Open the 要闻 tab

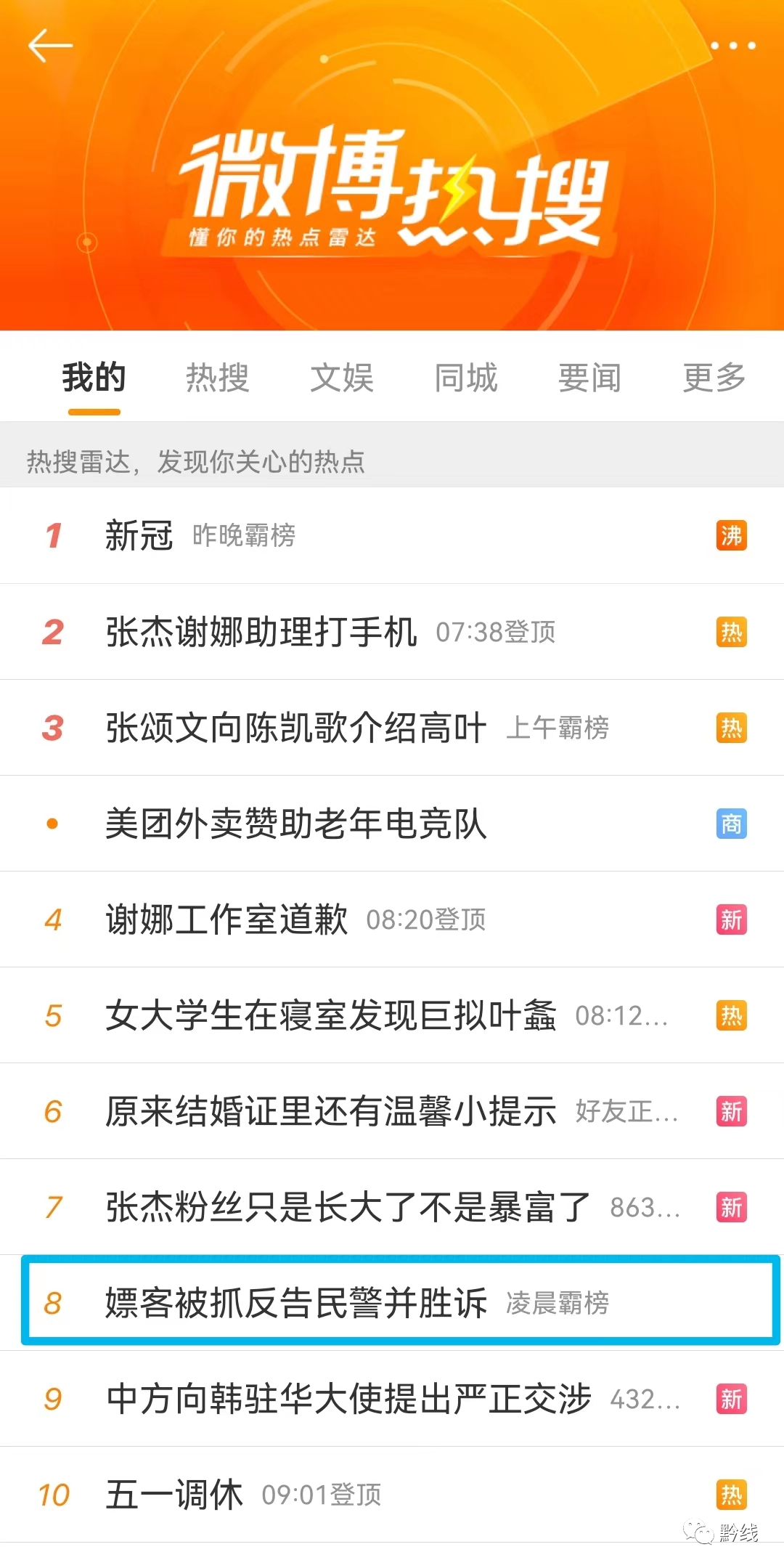[589, 378]
